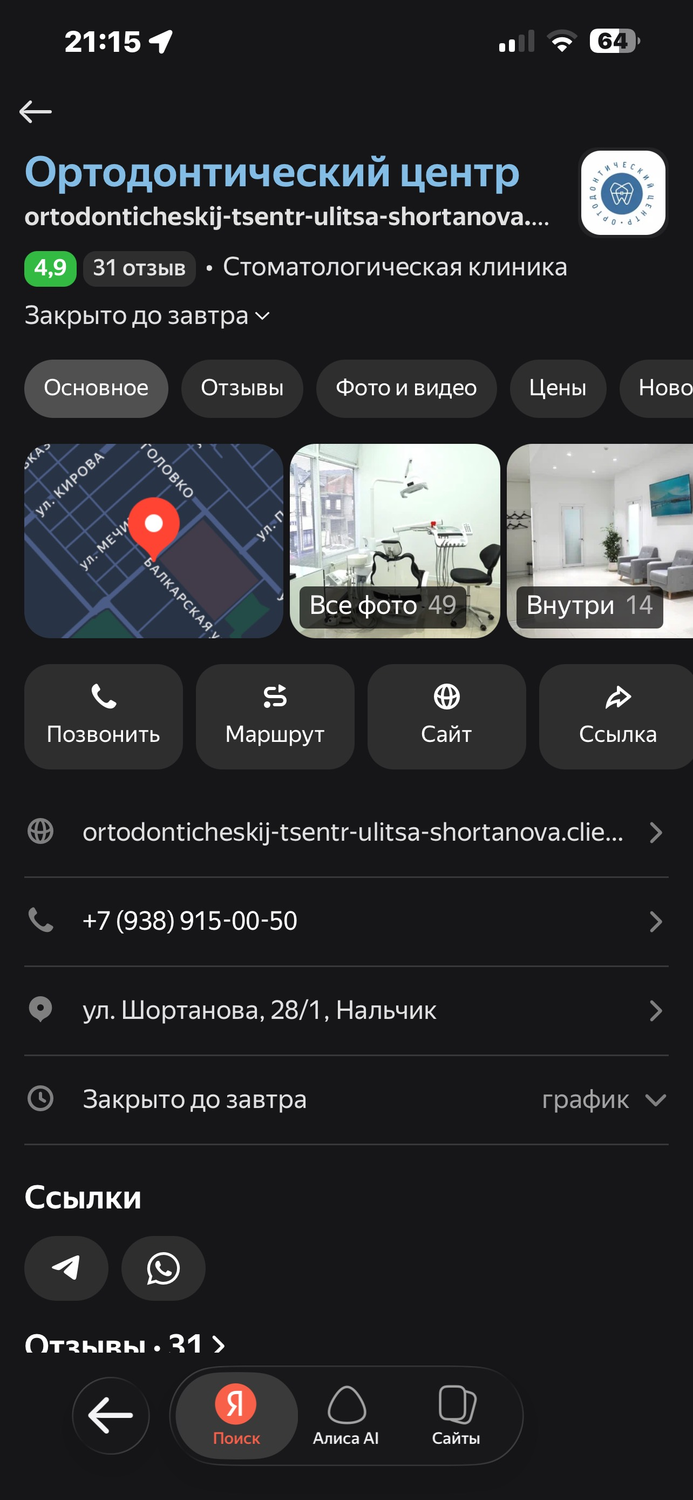
Task: Build a route with Маршрут
Action: pyautogui.click(x=275, y=716)
